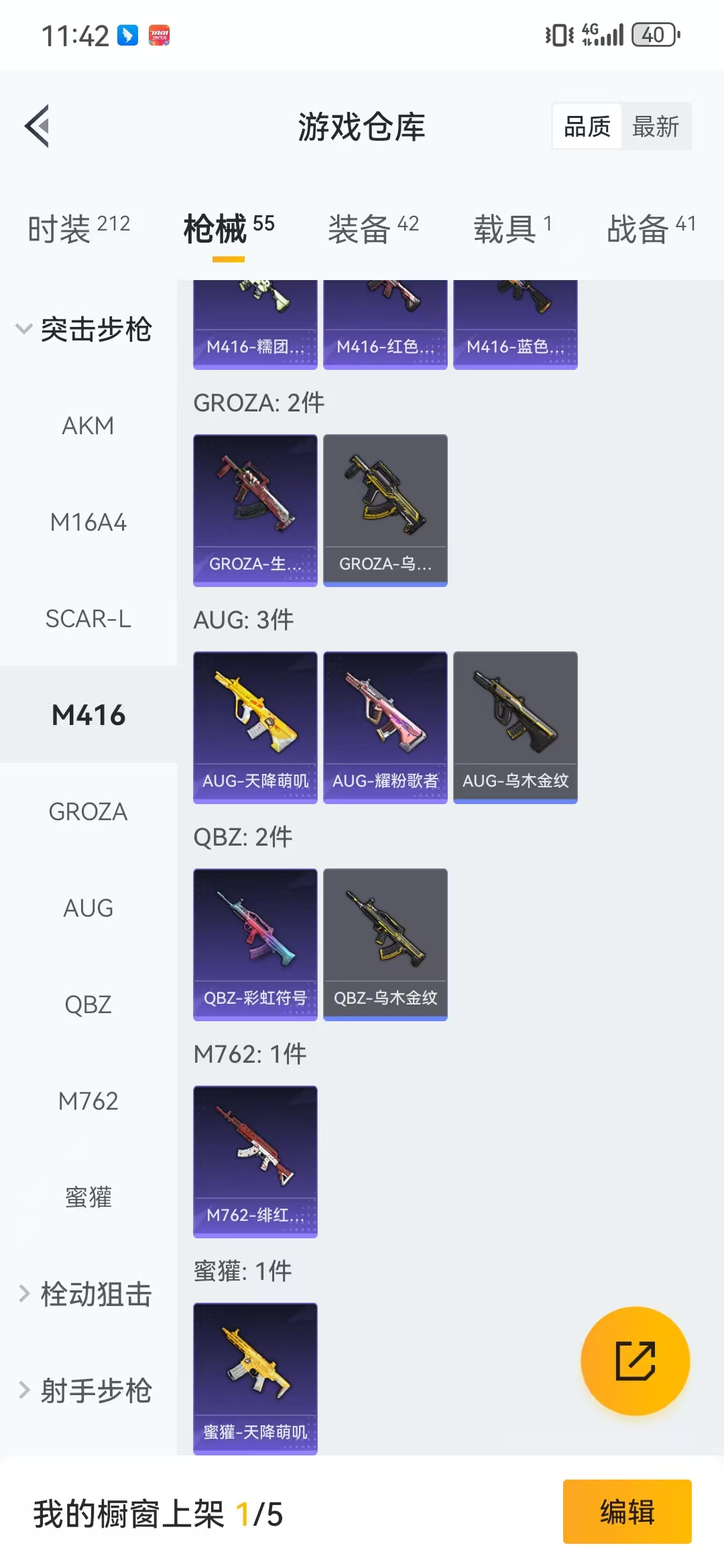Select M762 in the sidebar

click(88, 1101)
